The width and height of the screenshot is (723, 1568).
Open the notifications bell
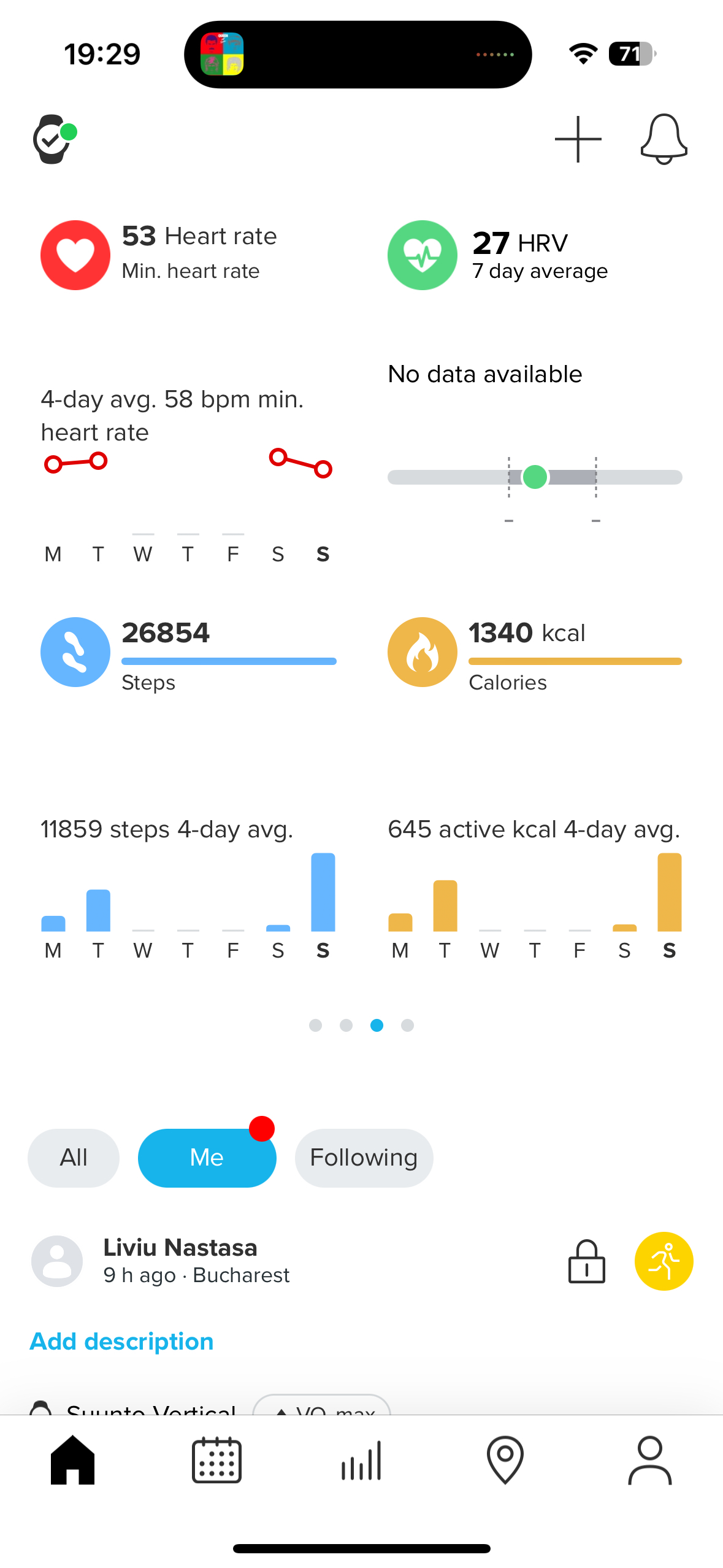[x=664, y=139]
